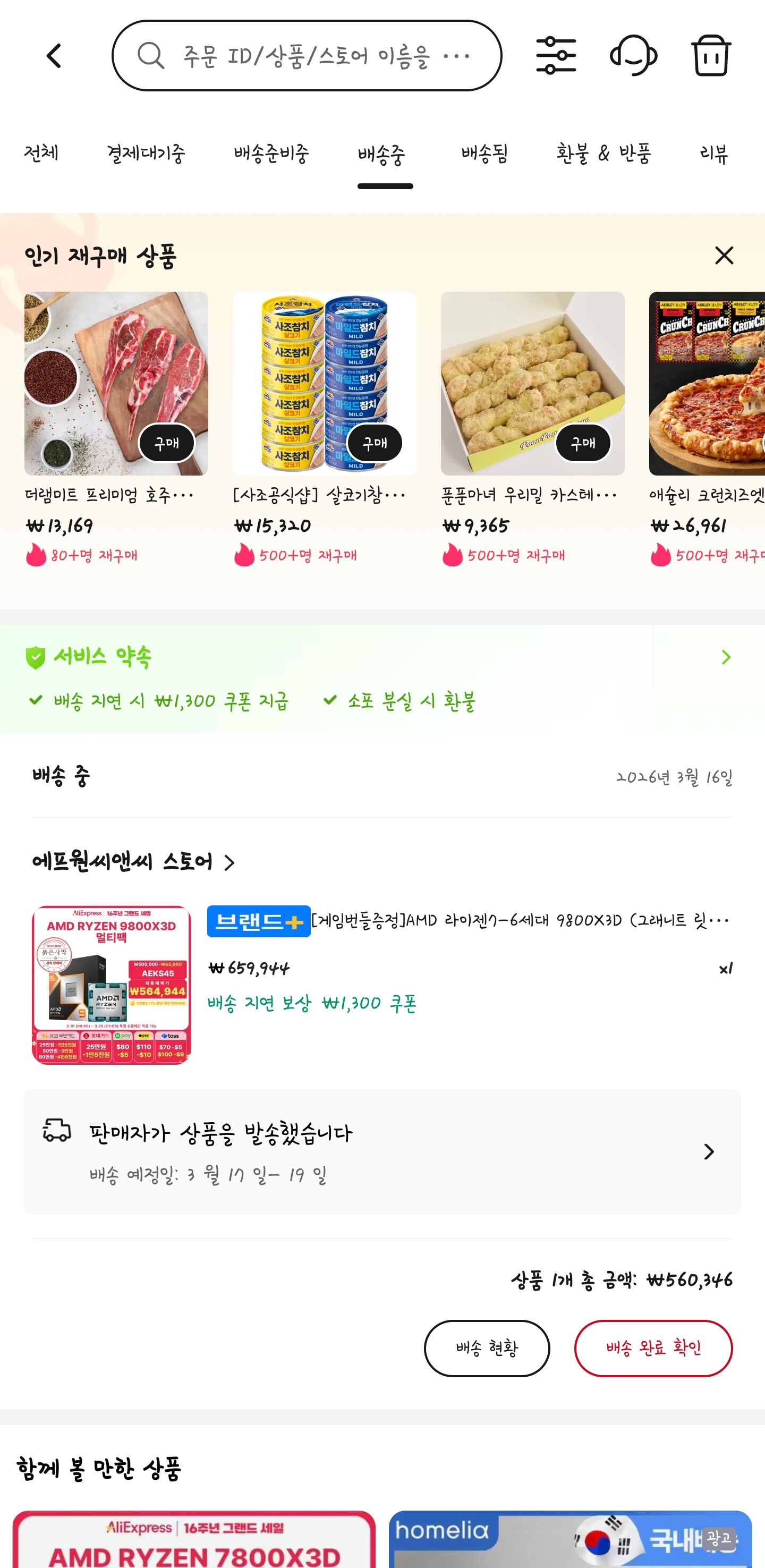765x1568 pixels.
Task: Go back using the top-left arrow
Action: click(54, 56)
